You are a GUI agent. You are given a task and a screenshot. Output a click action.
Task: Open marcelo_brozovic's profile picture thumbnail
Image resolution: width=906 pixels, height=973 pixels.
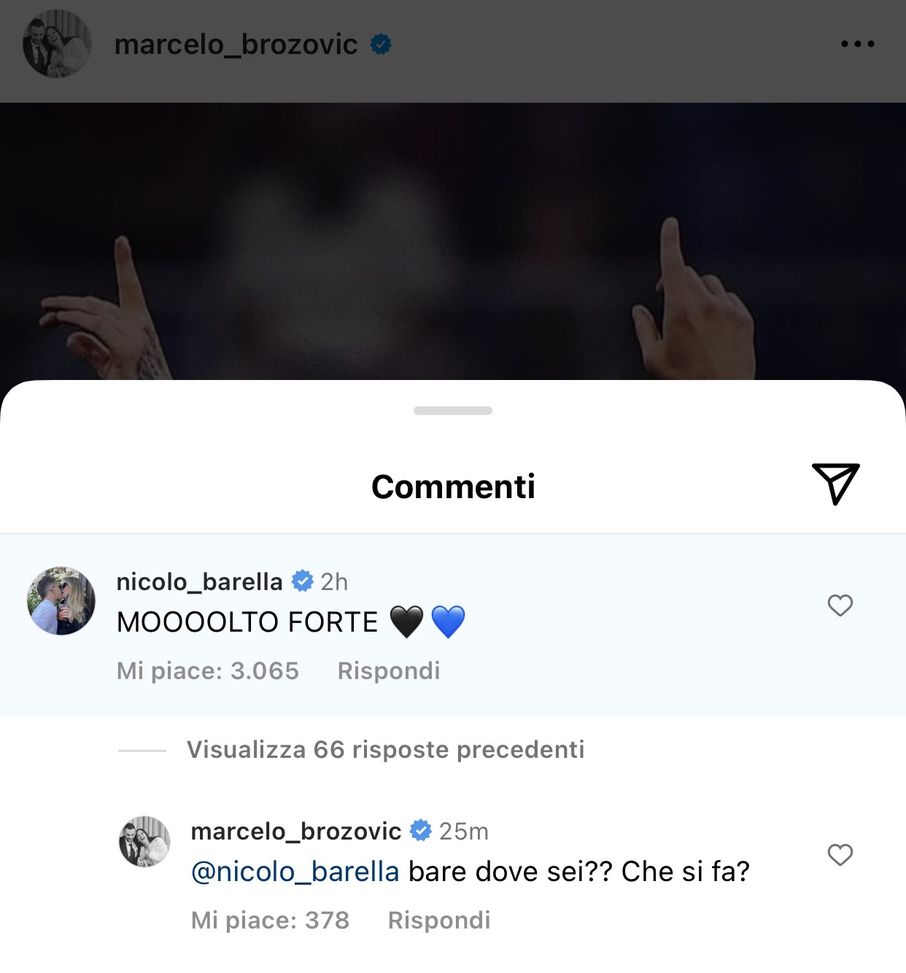57,43
